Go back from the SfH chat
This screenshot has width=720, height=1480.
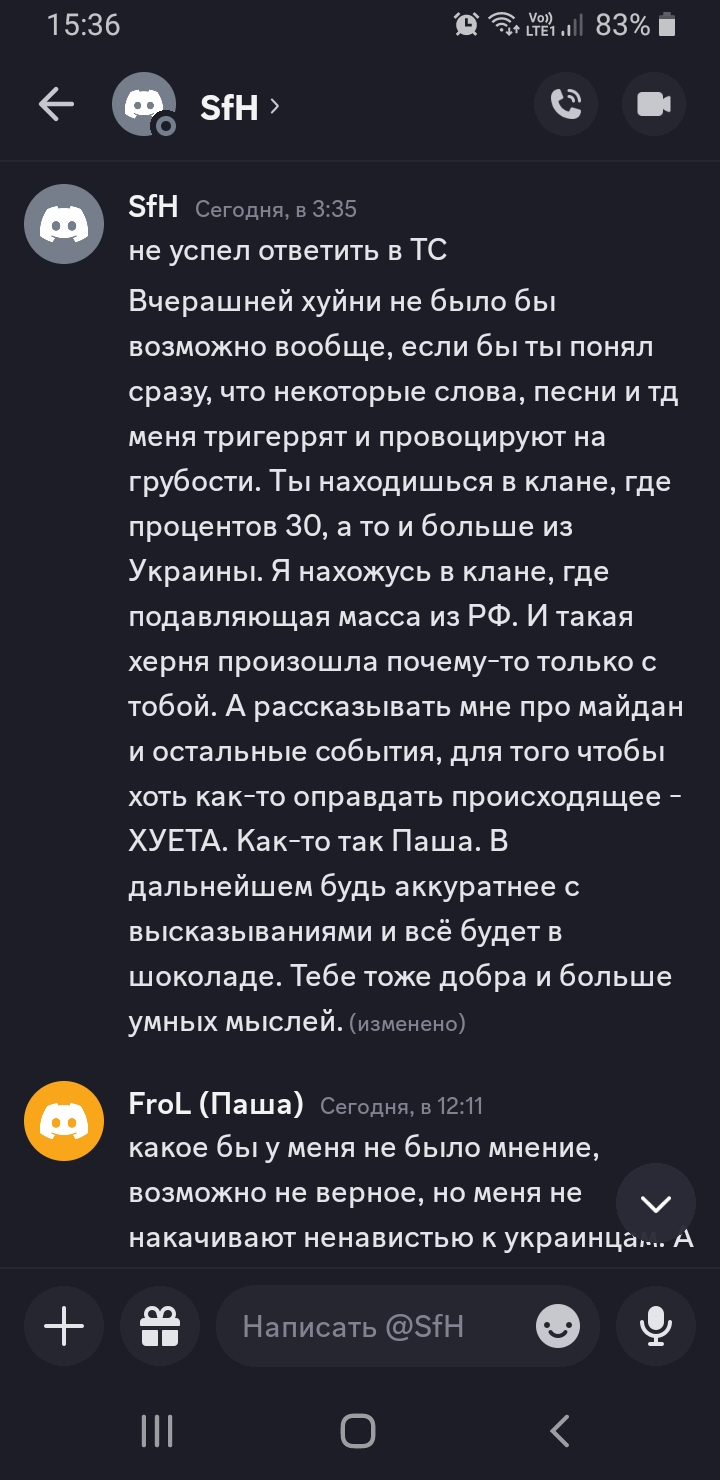pyautogui.click(x=56, y=105)
